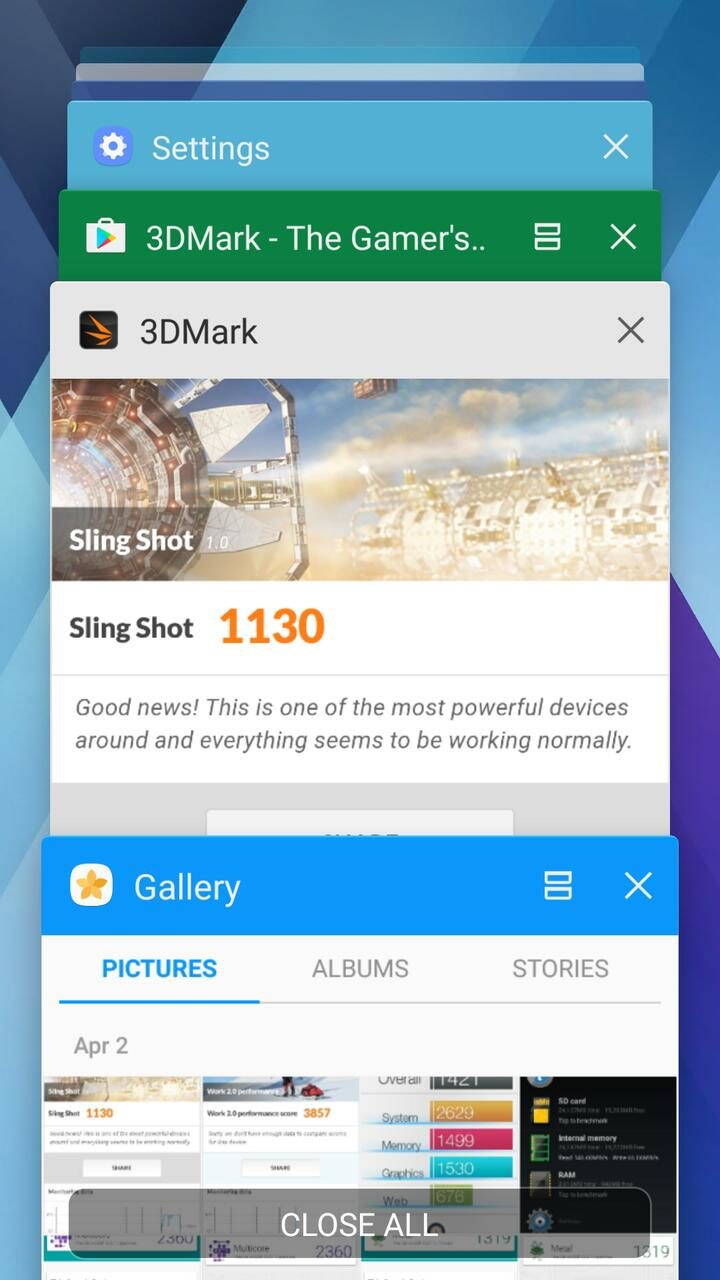The image size is (720, 1280).
Task: Open the Gallery app card
Action: pyautogui.click(x=300, y=888)
